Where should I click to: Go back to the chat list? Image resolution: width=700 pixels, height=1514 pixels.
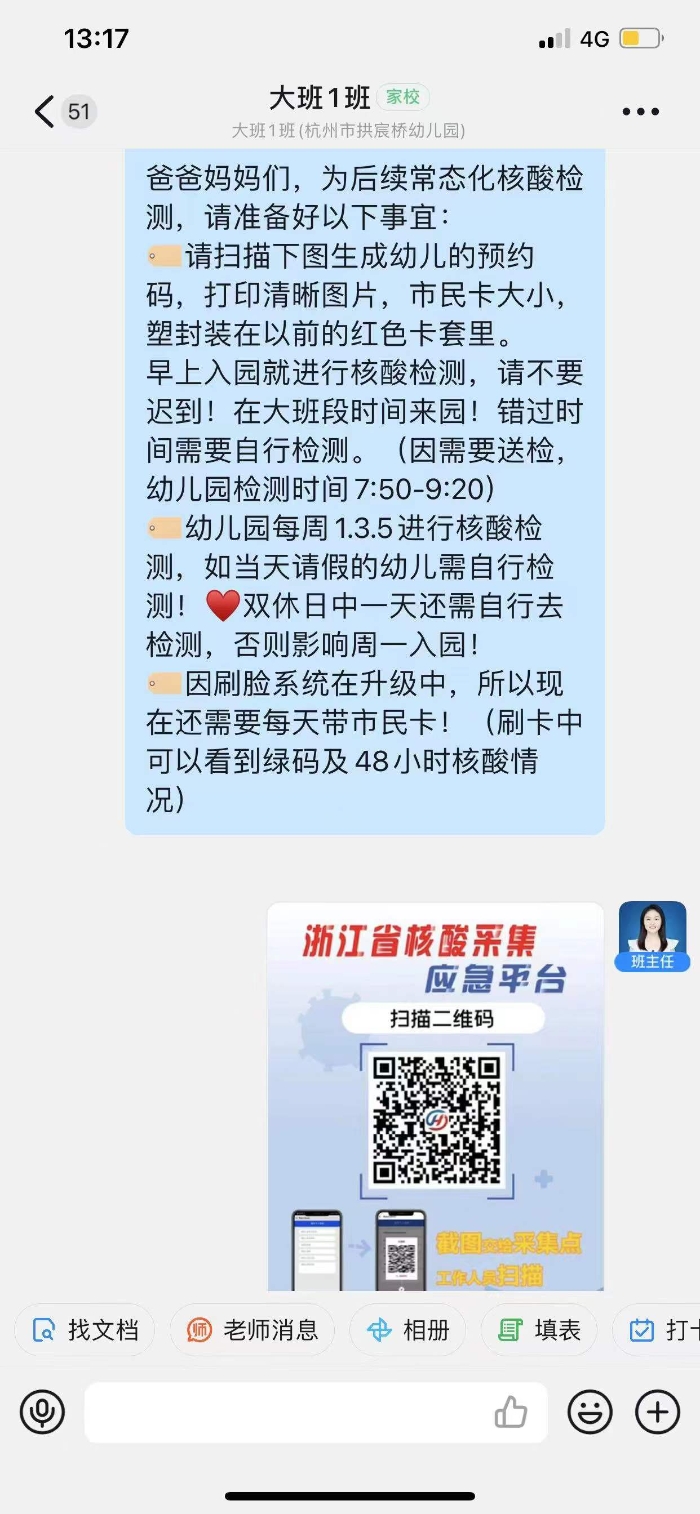[45, 111]
